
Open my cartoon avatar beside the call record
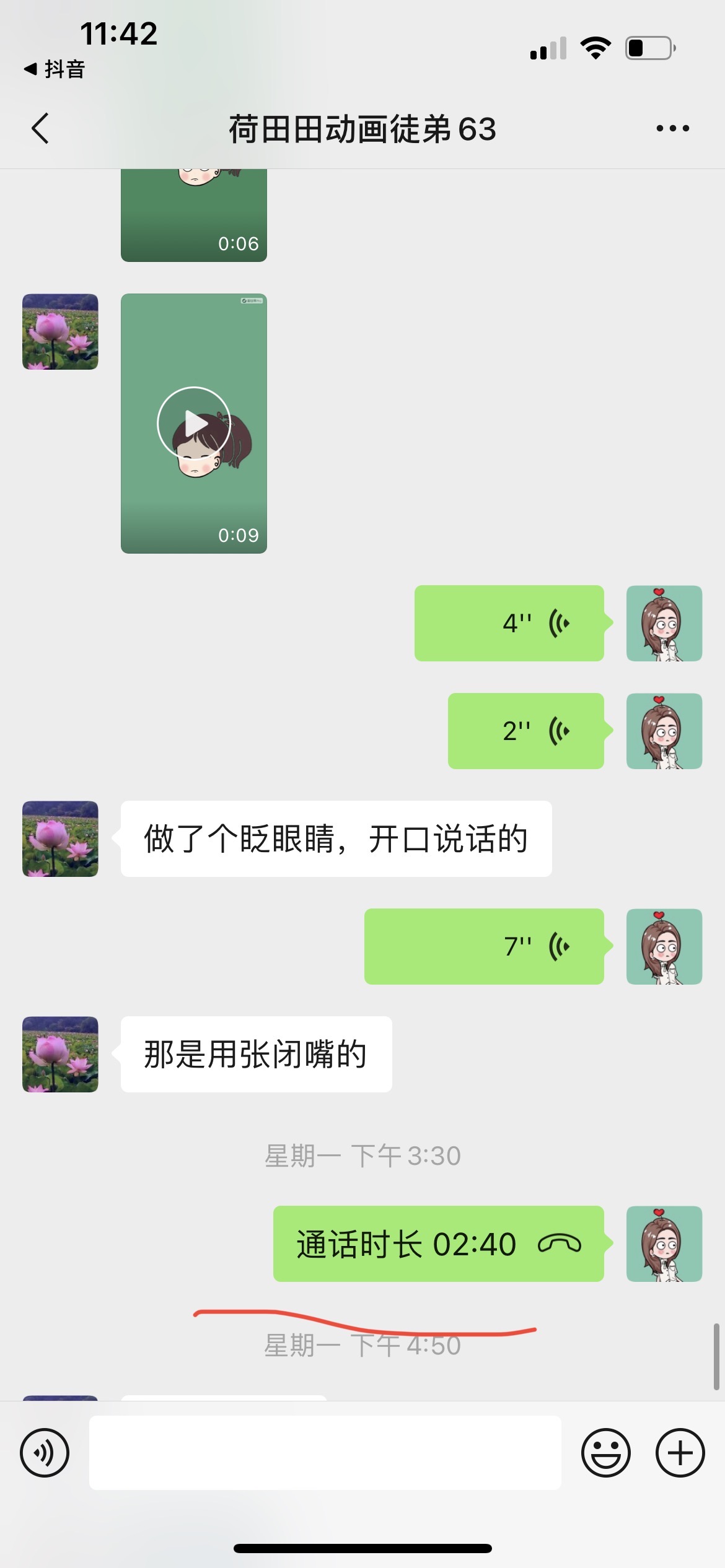[664, 1244]
